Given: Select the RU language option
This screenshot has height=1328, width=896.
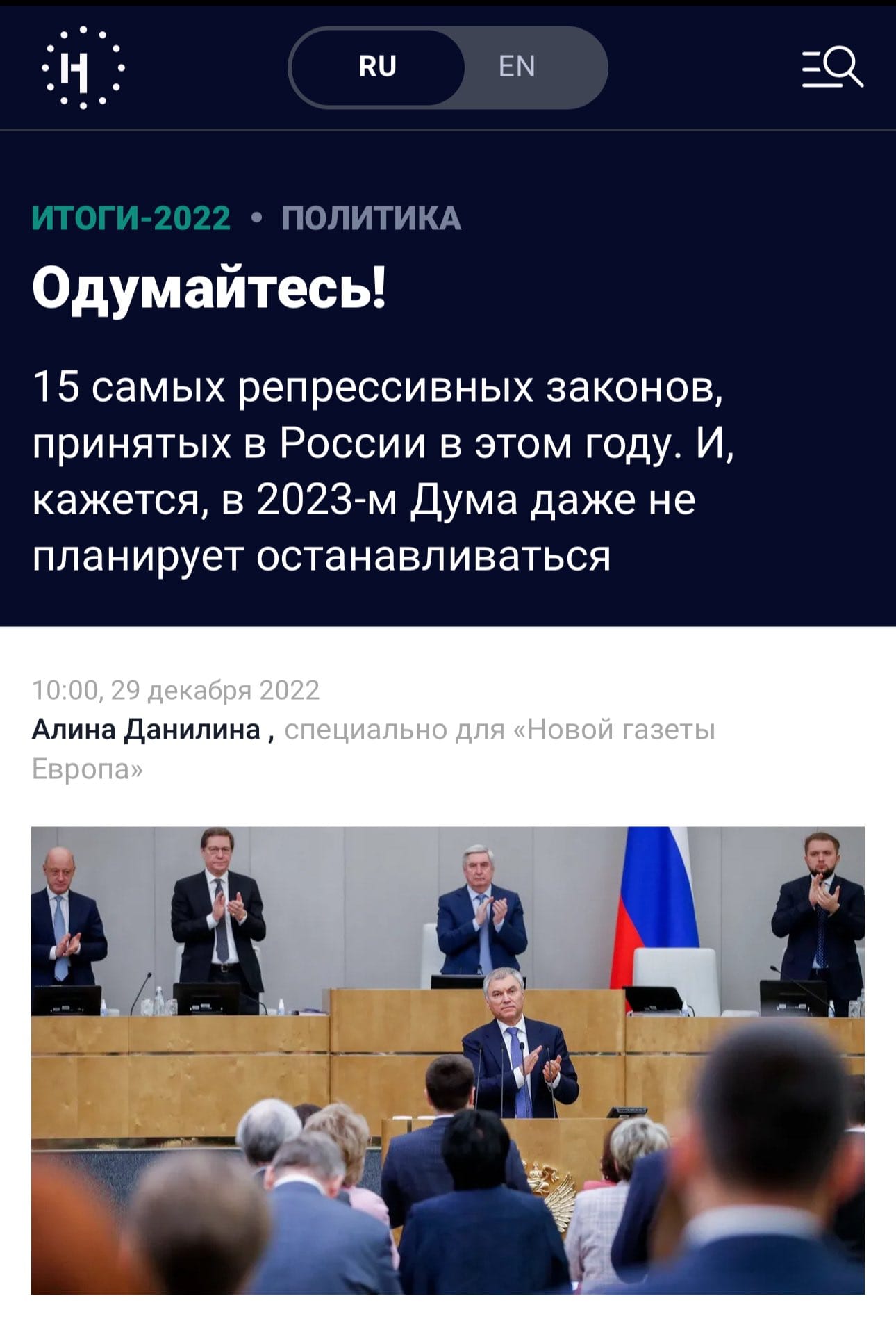Looking at the screenshot, I should click(377, 67).
